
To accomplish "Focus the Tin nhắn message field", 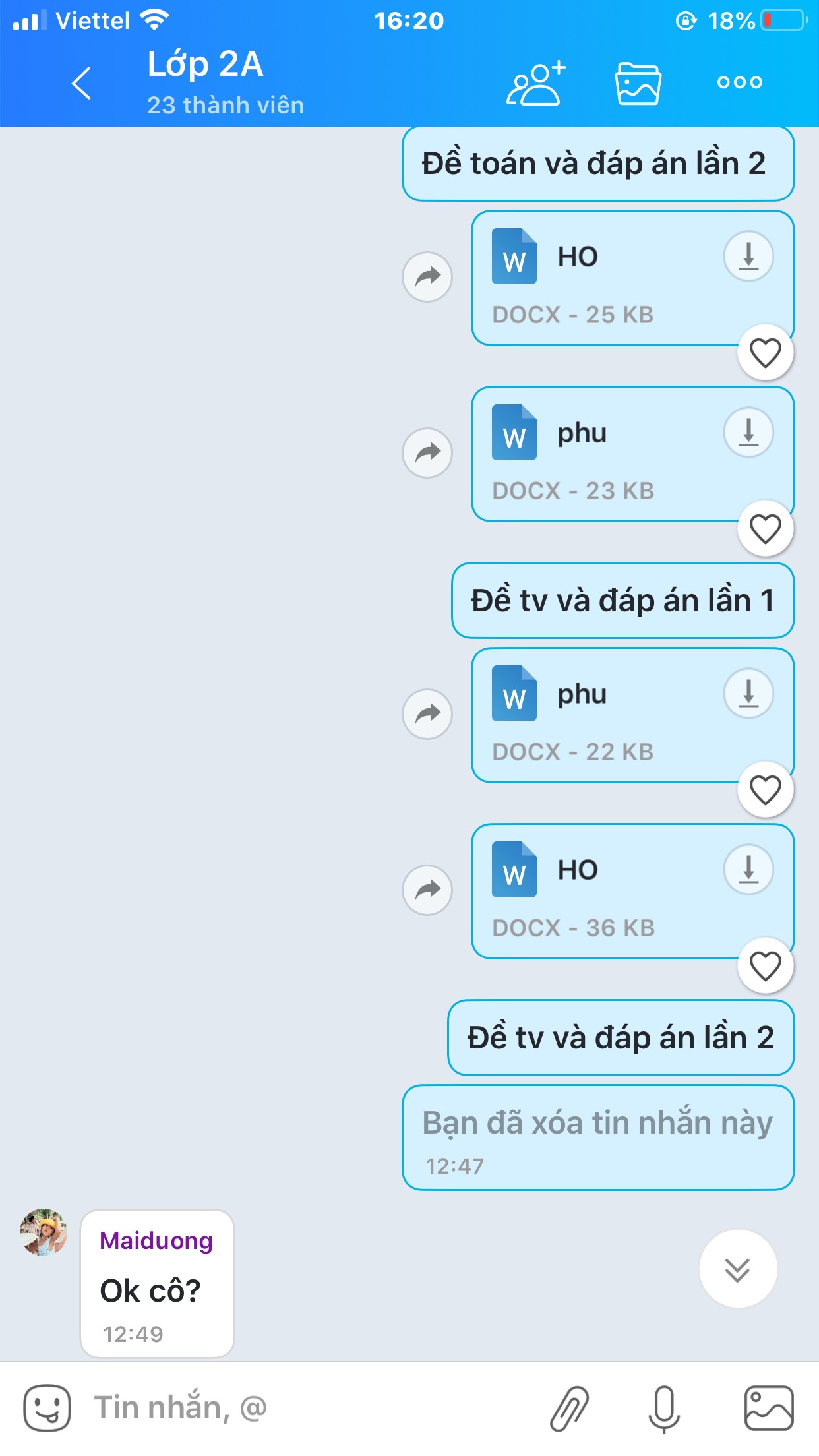I will pos(297,1408).
